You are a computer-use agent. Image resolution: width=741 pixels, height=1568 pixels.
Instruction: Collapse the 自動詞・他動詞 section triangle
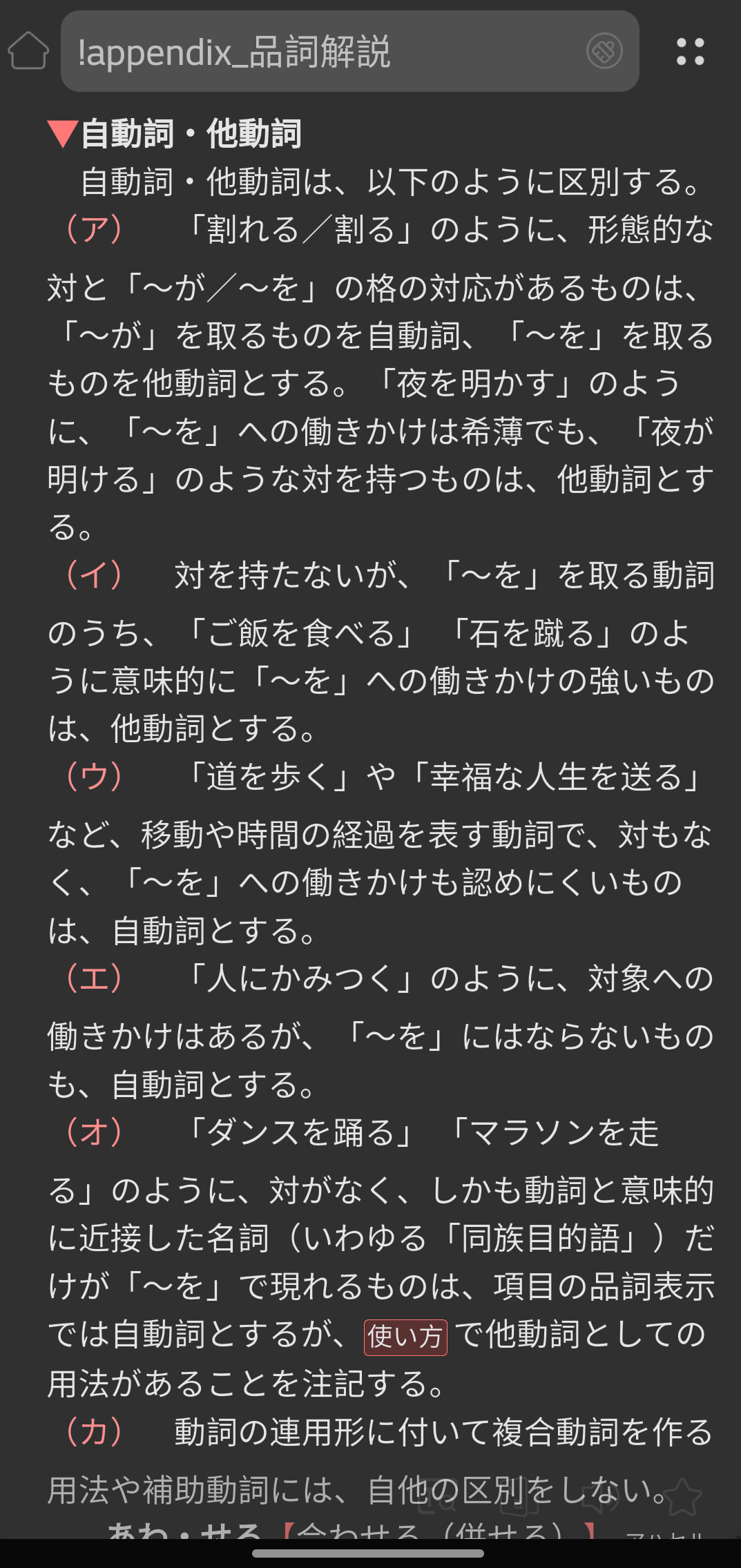click(x=63, y=133)
